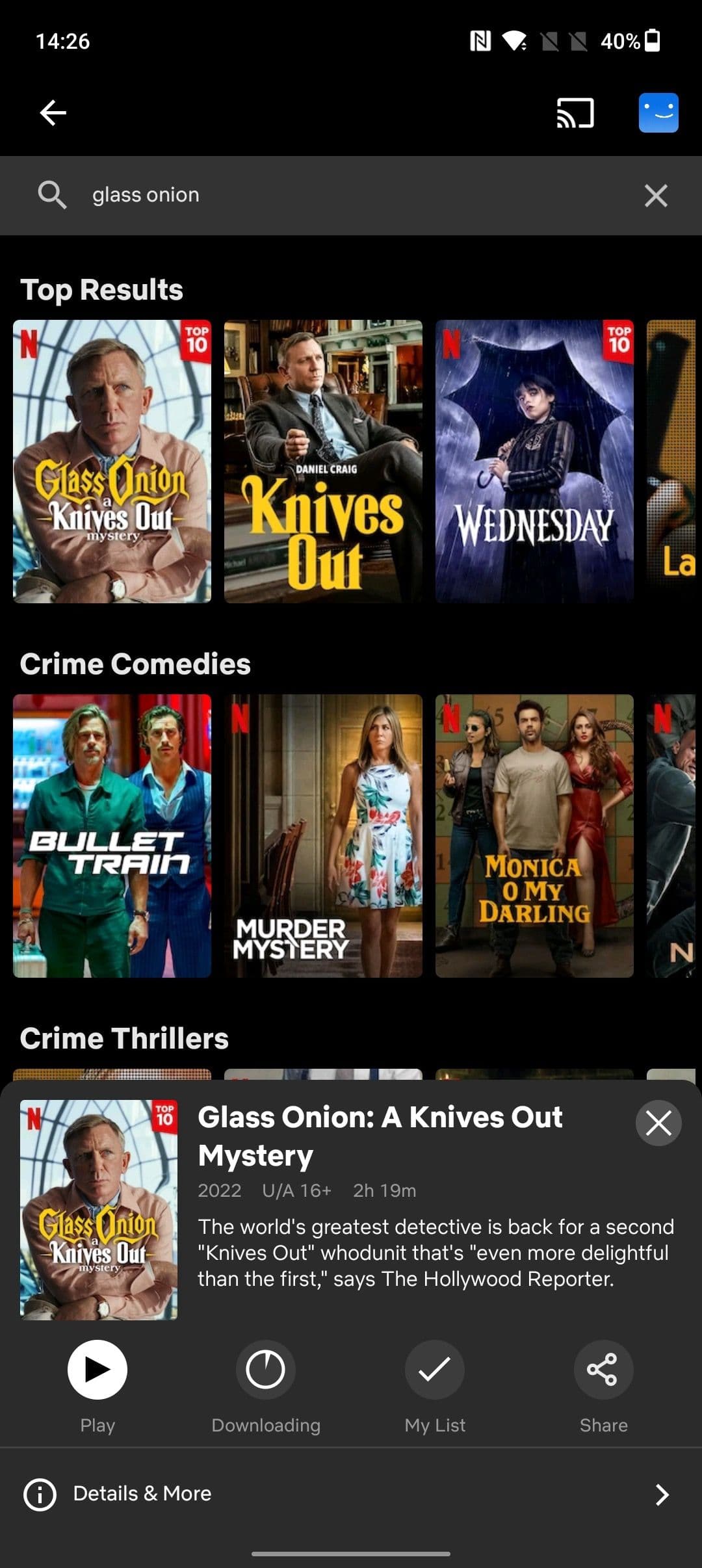This screenshot has width=702, height=1568.
Task: Clear the glass onion search text
Action: (x=656, y=195)
